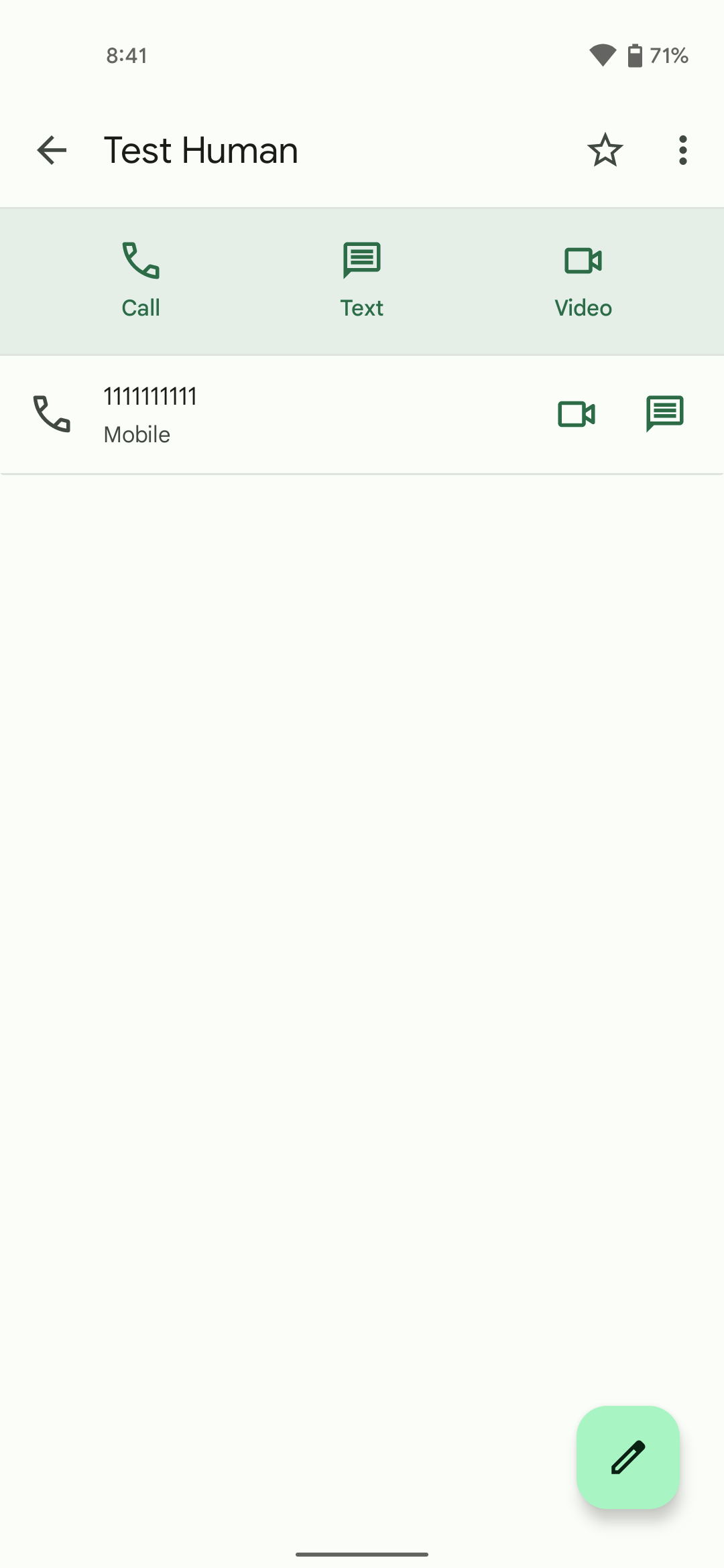This screenshot has width=724, height=1568.
Task: Add Test Human to favorites
Action: (x=605, y=150)
